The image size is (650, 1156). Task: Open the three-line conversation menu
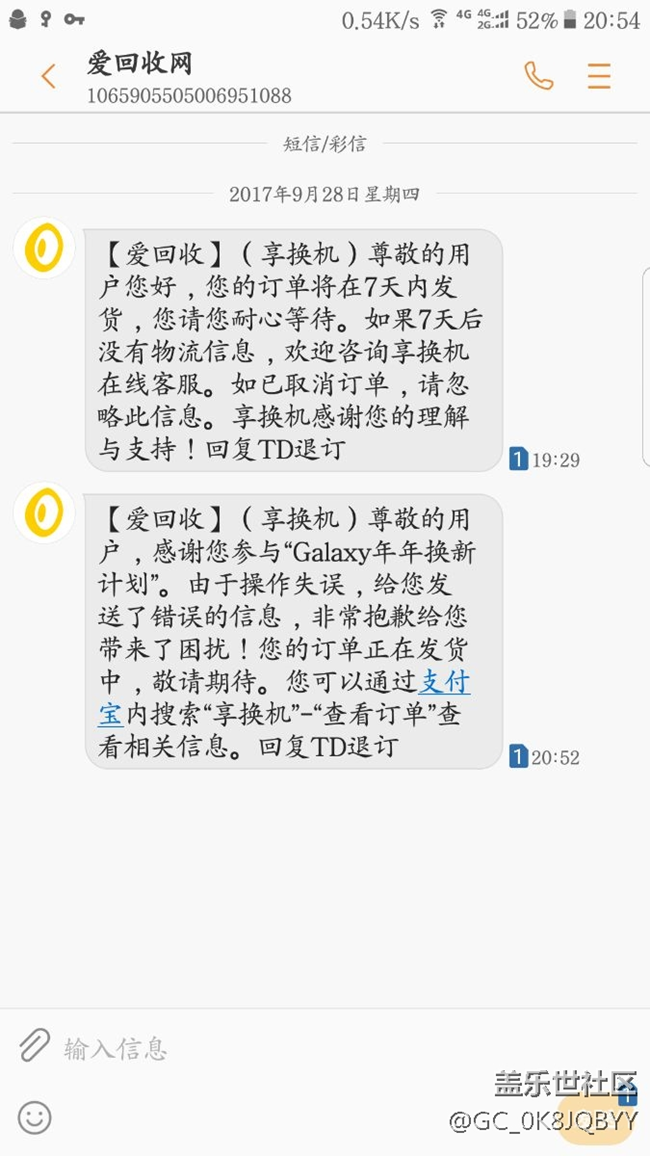point(599,76)
